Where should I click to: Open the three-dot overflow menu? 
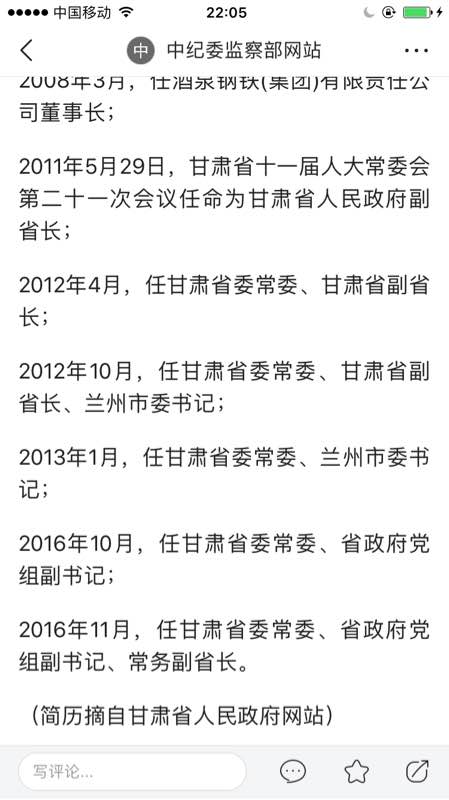tap(416, 51)
